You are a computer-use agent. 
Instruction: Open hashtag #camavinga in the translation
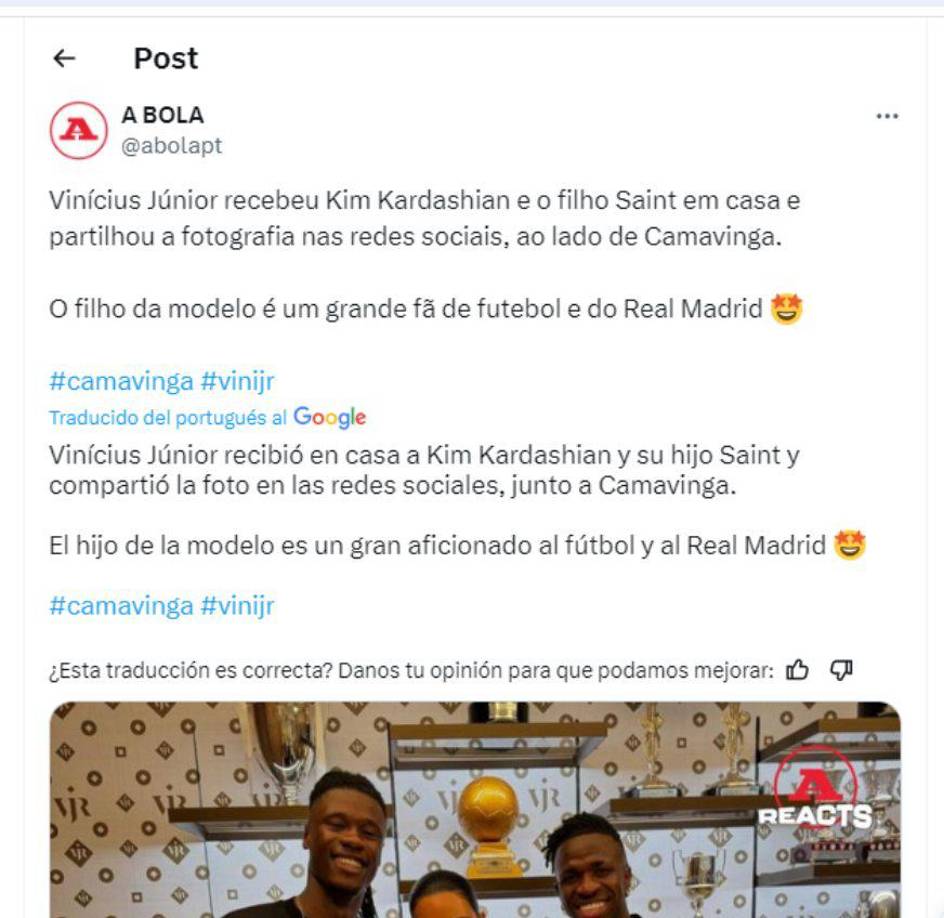[120, 606]
